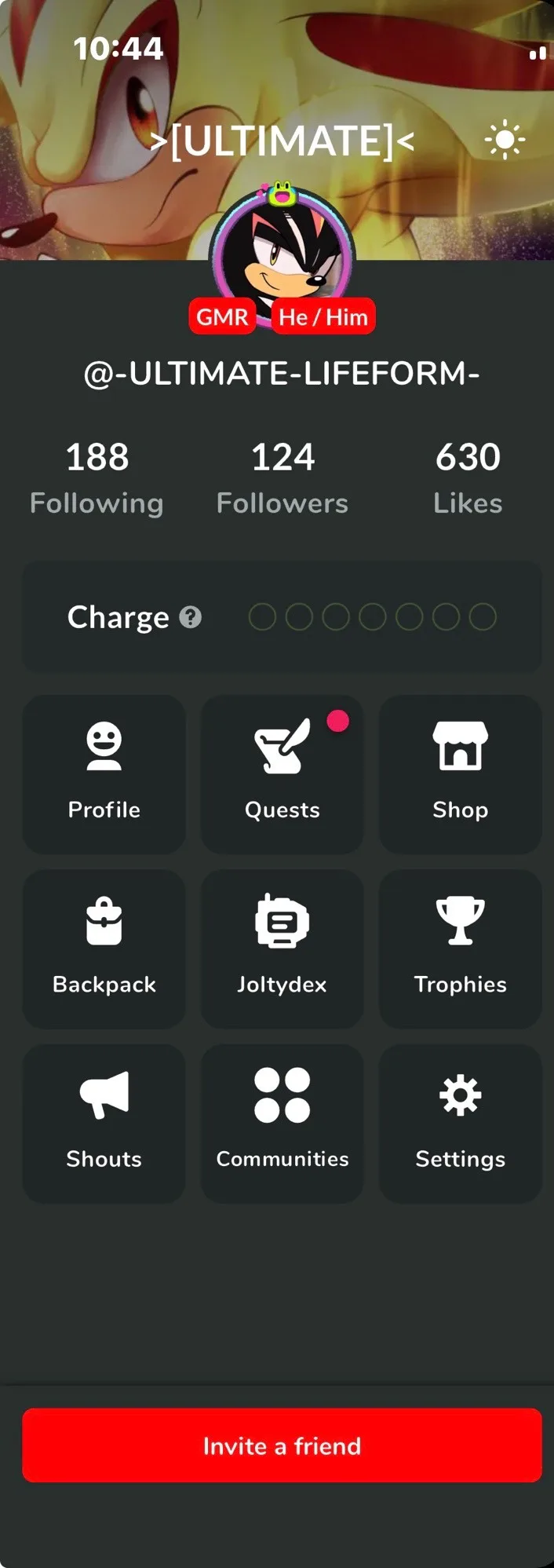Open Settings
Screen dimensions: 554x1568
click(x=461, y=1124)
